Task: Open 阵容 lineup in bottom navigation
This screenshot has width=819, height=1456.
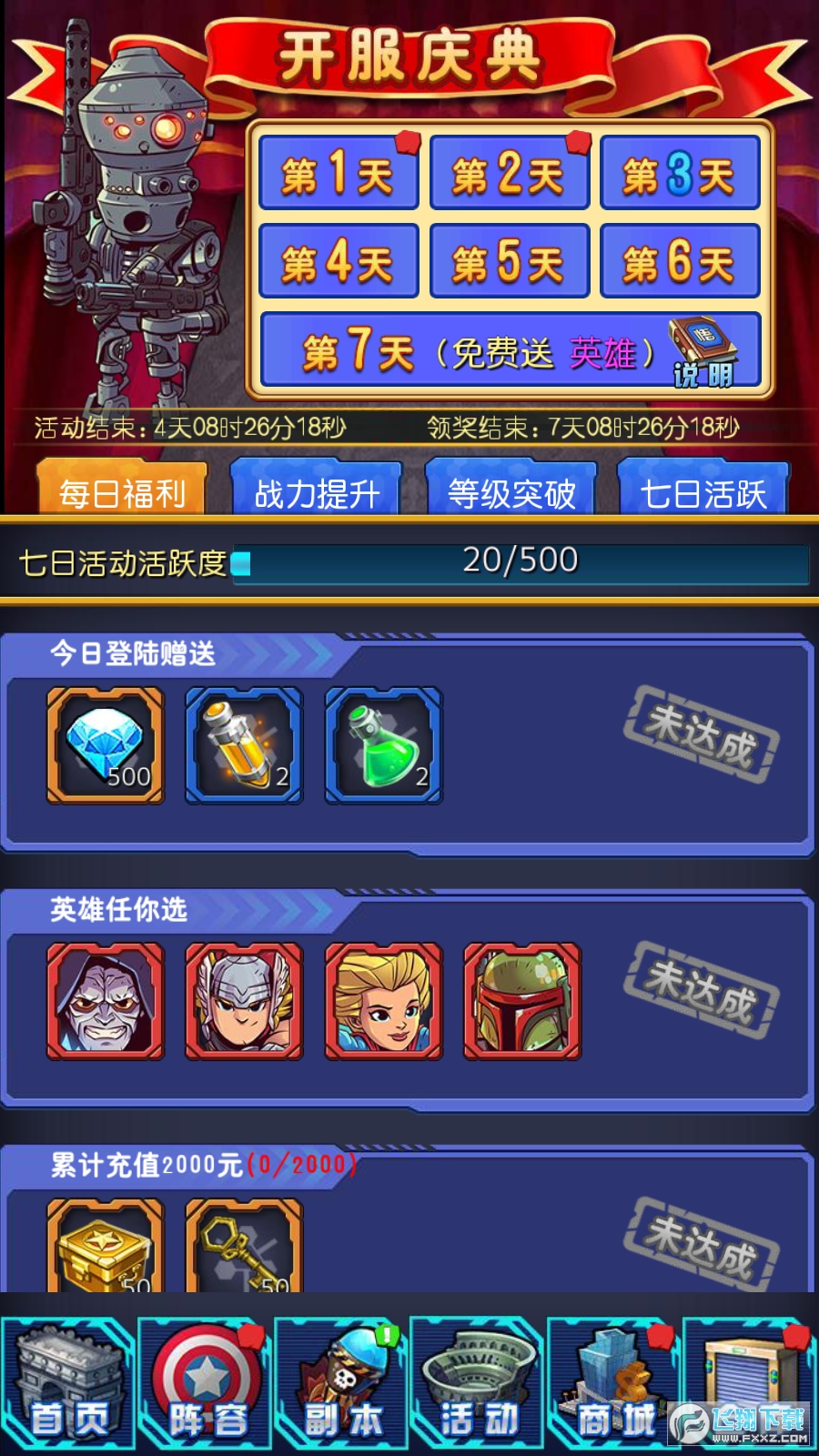Action: 206,1383
